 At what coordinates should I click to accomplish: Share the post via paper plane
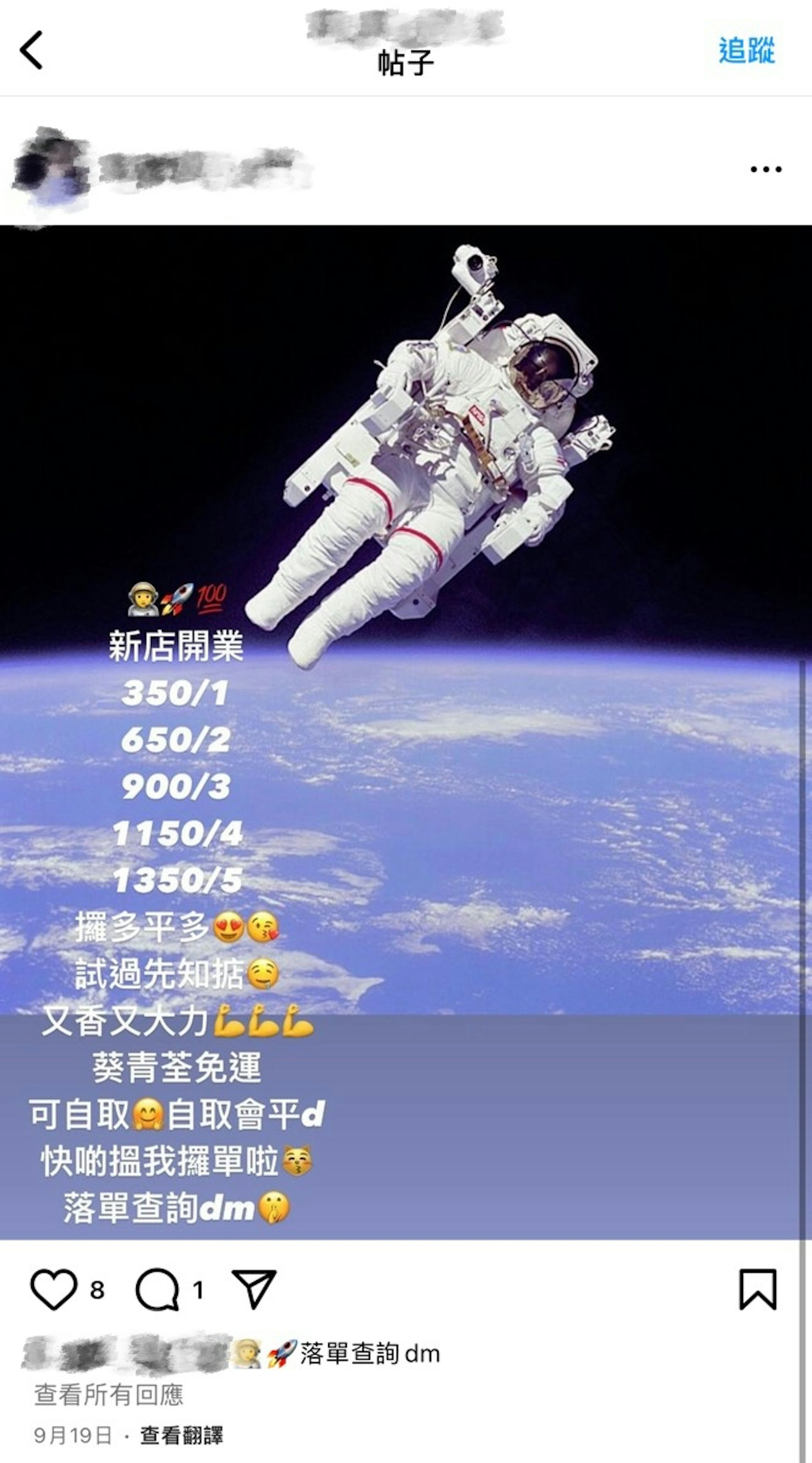pos(254,1289)
